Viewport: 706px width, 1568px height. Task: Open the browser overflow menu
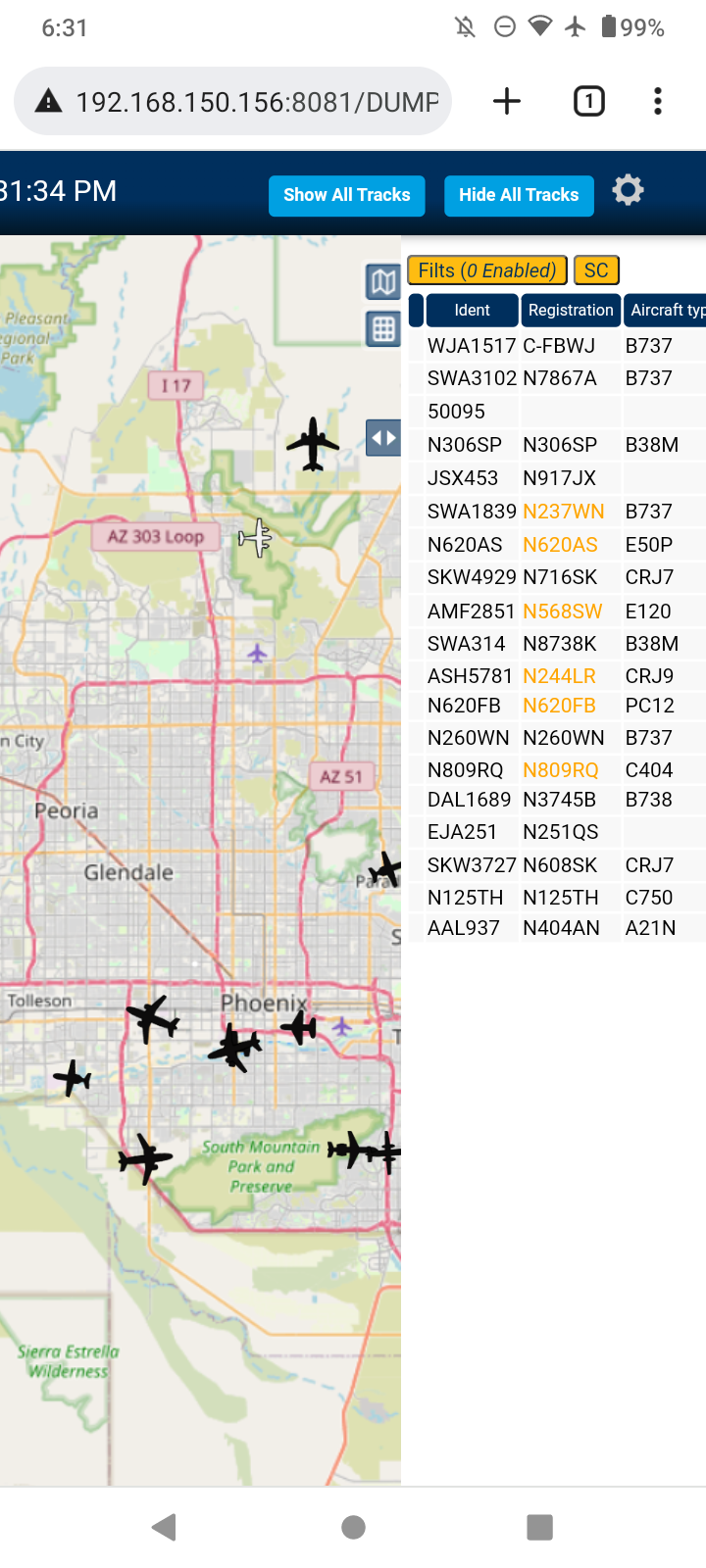[658, 101]
